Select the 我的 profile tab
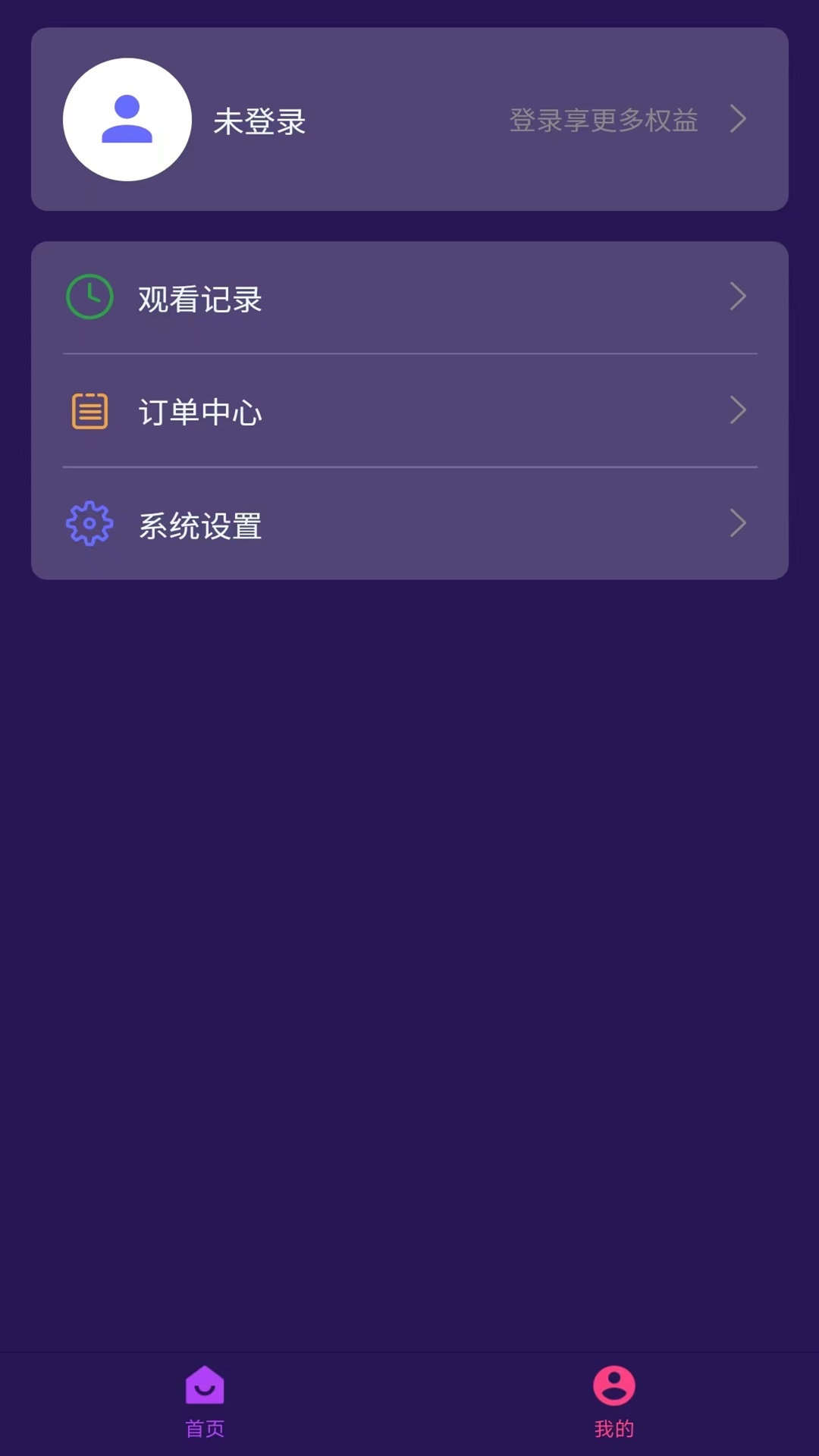This screenshot has width=819, height=1456. (613, 1401)
